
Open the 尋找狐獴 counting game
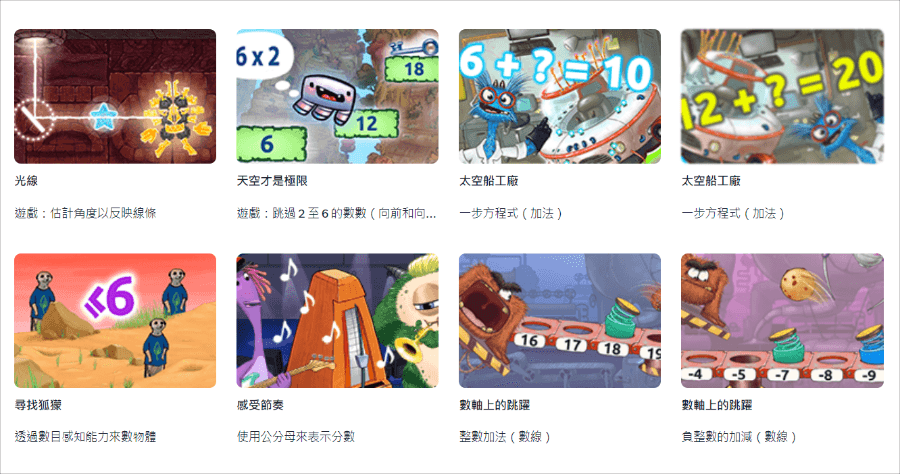point(115,320)
